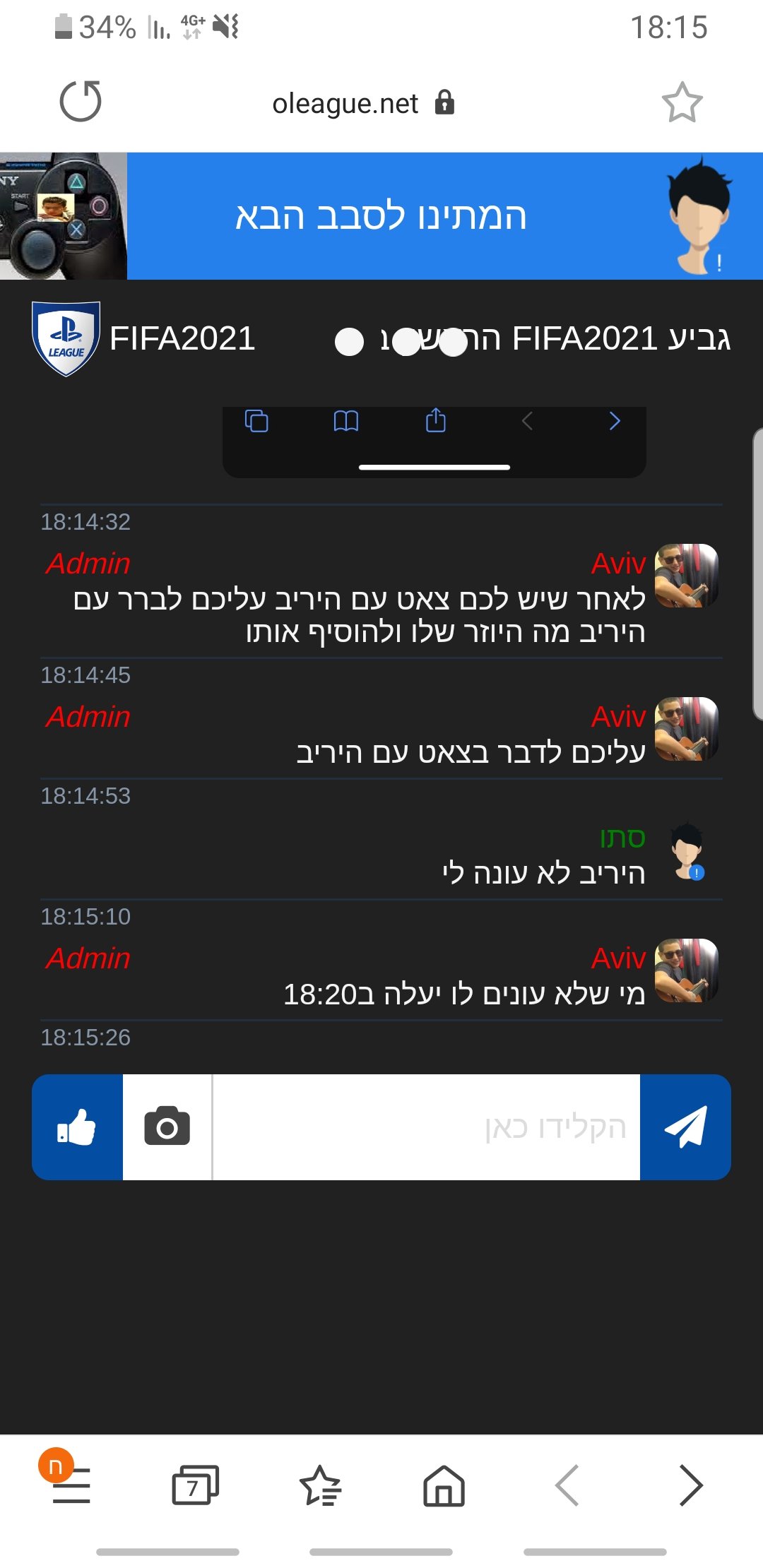
Task: Go to the browser home page
Action: point(444,1485)
